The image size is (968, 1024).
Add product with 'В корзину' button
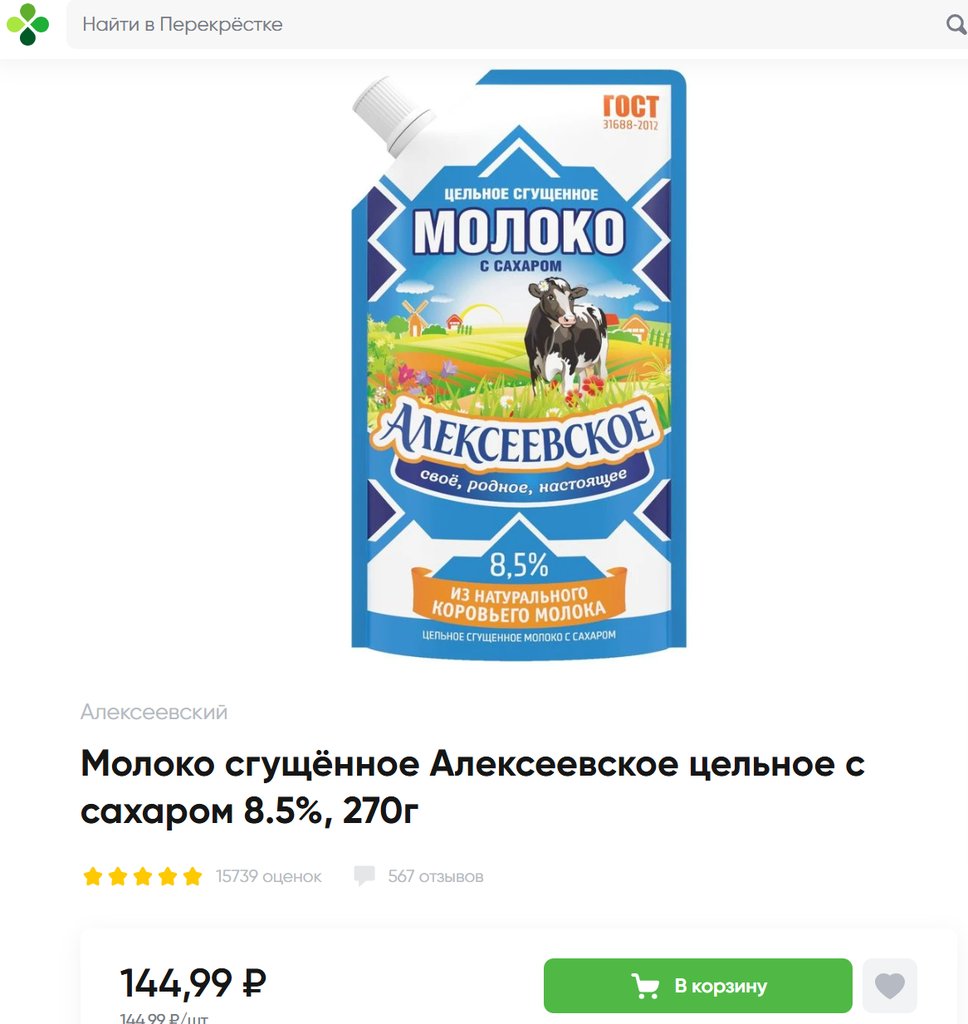(x=697, y=986)
